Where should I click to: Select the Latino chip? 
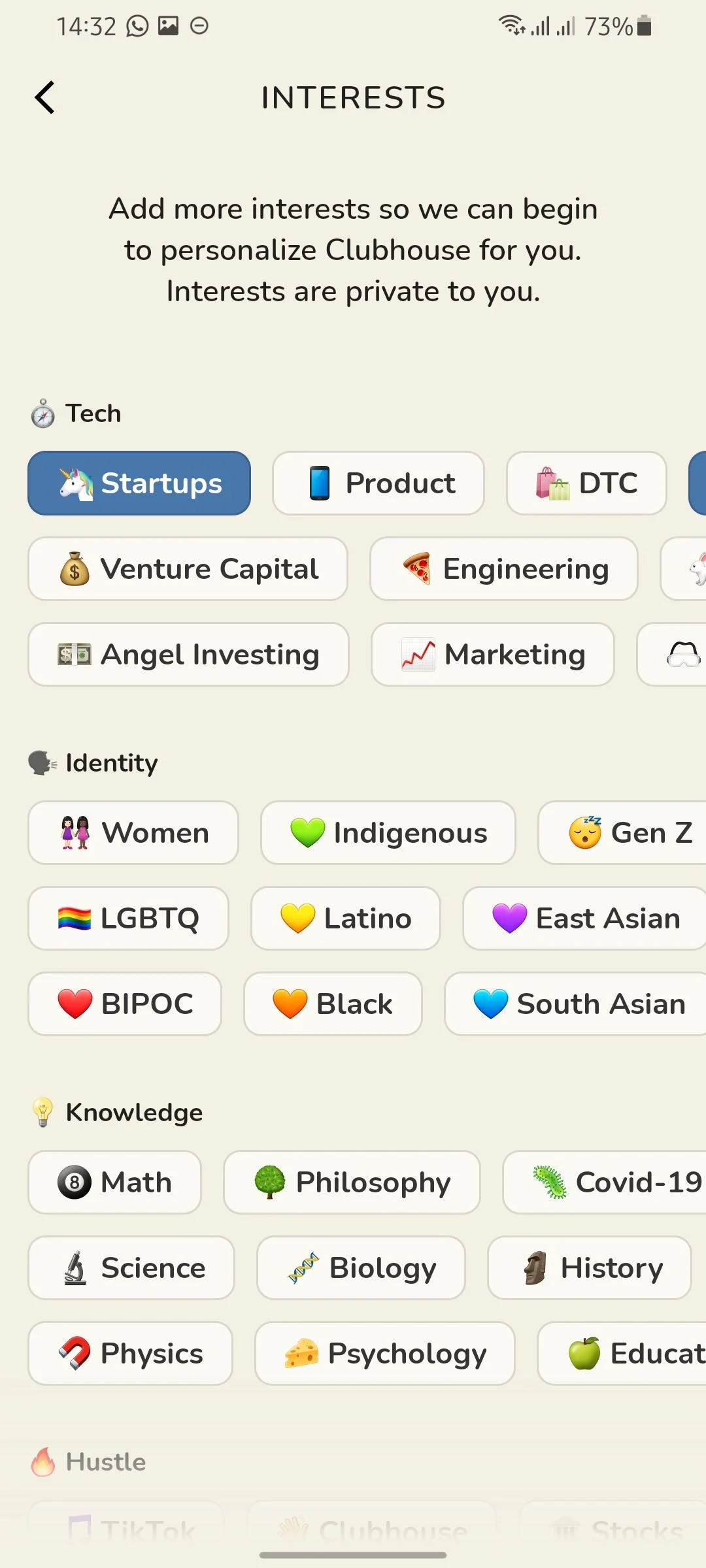[346, 919]
